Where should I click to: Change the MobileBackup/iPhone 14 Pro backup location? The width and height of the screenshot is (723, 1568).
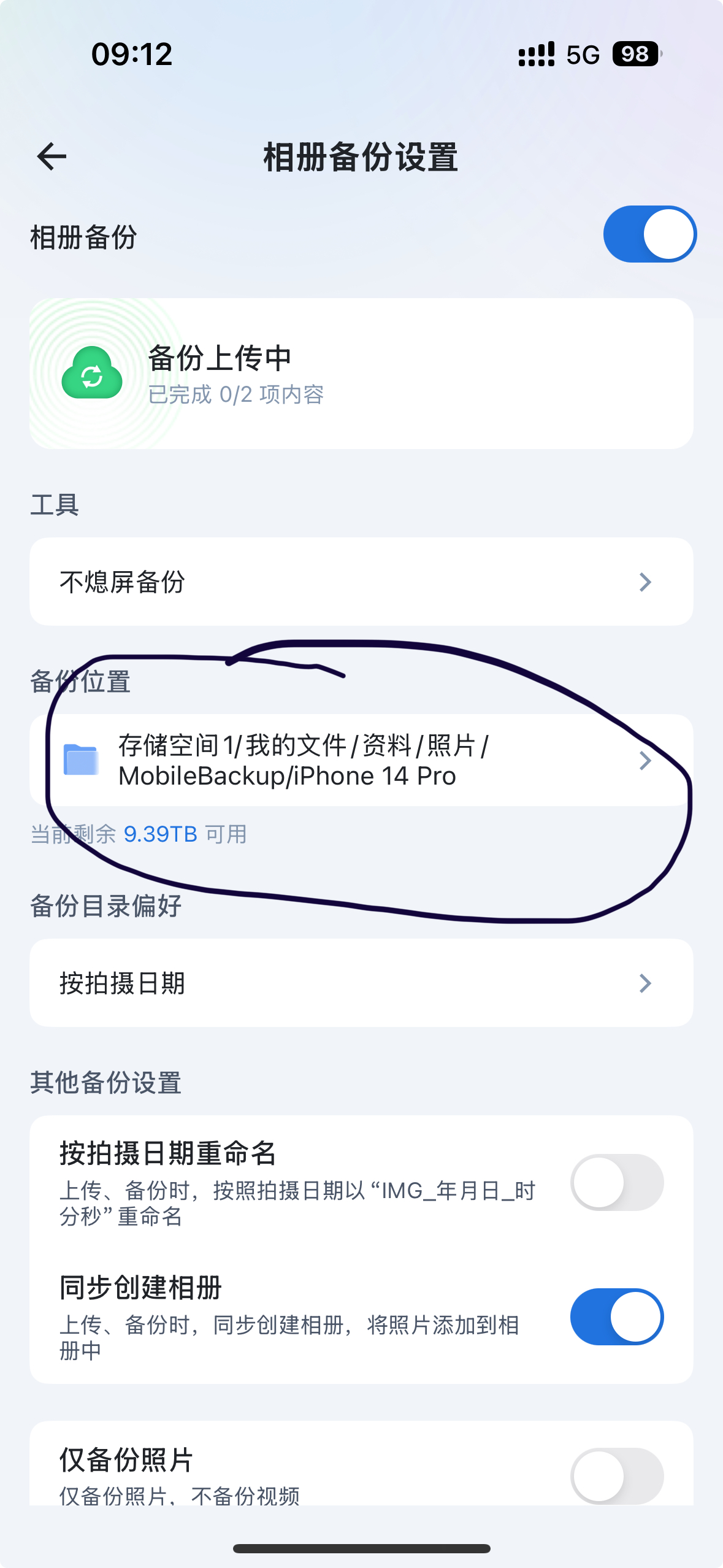coord(361,760)
